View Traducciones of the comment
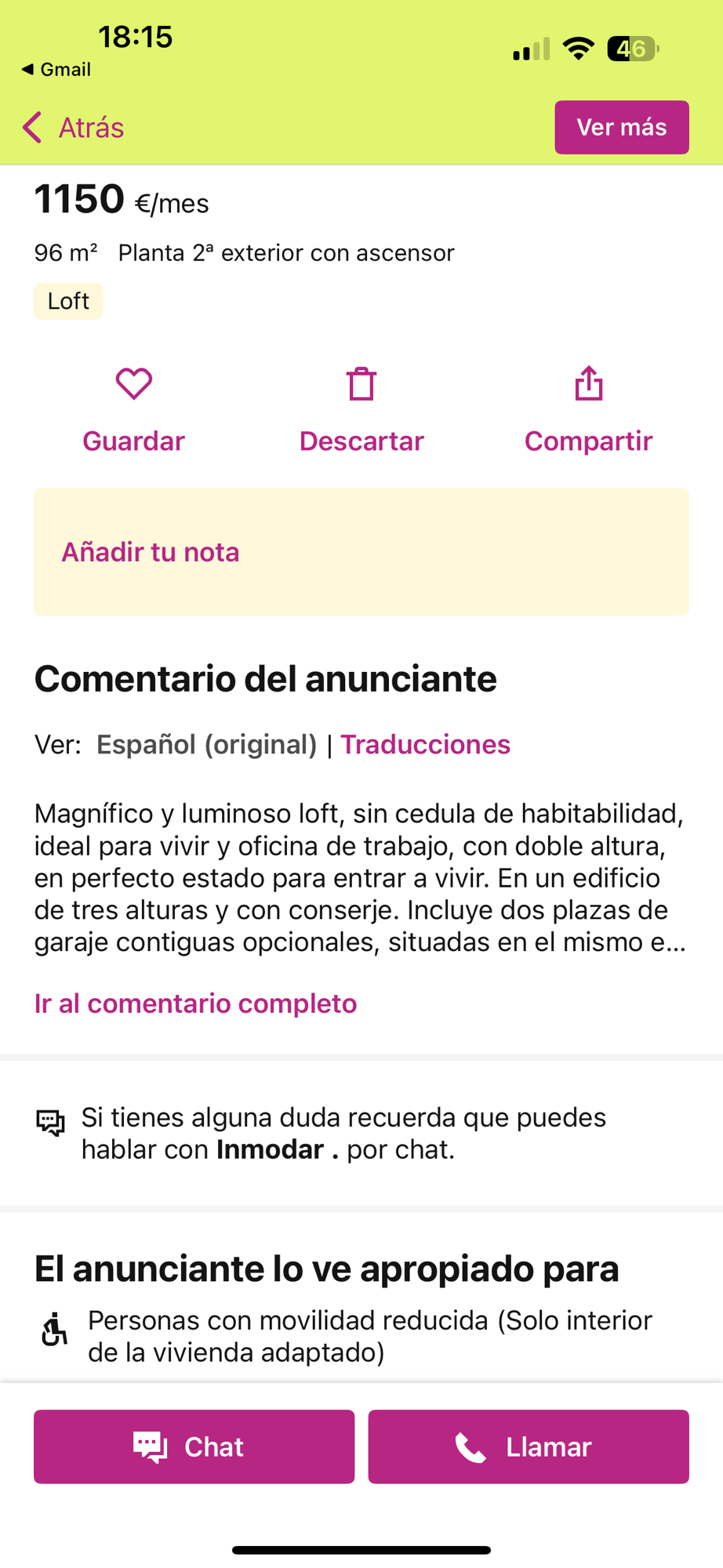This screenshot has height=1568, width=723. click(x=425, y=744)
